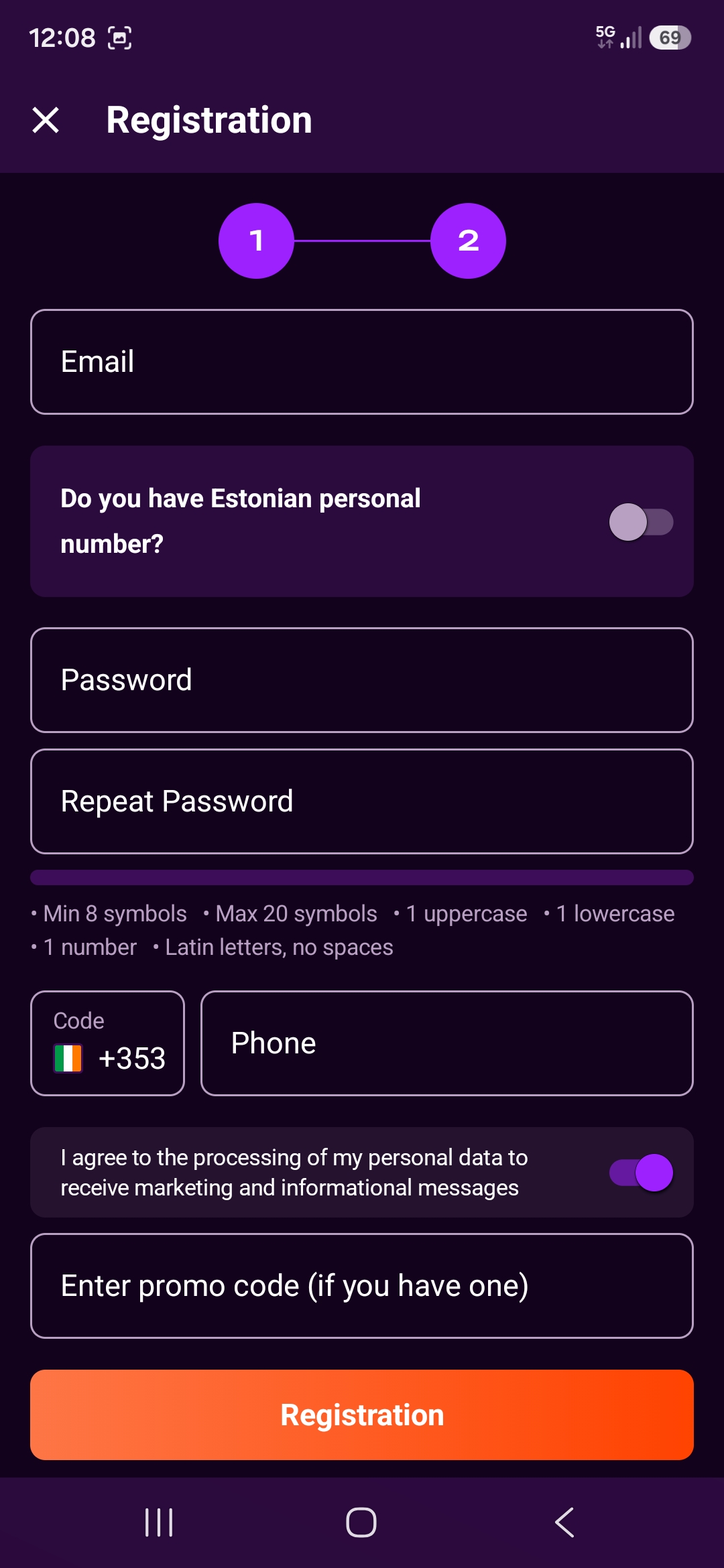
Task: Tap the Phone number field
Action: 447,1043
